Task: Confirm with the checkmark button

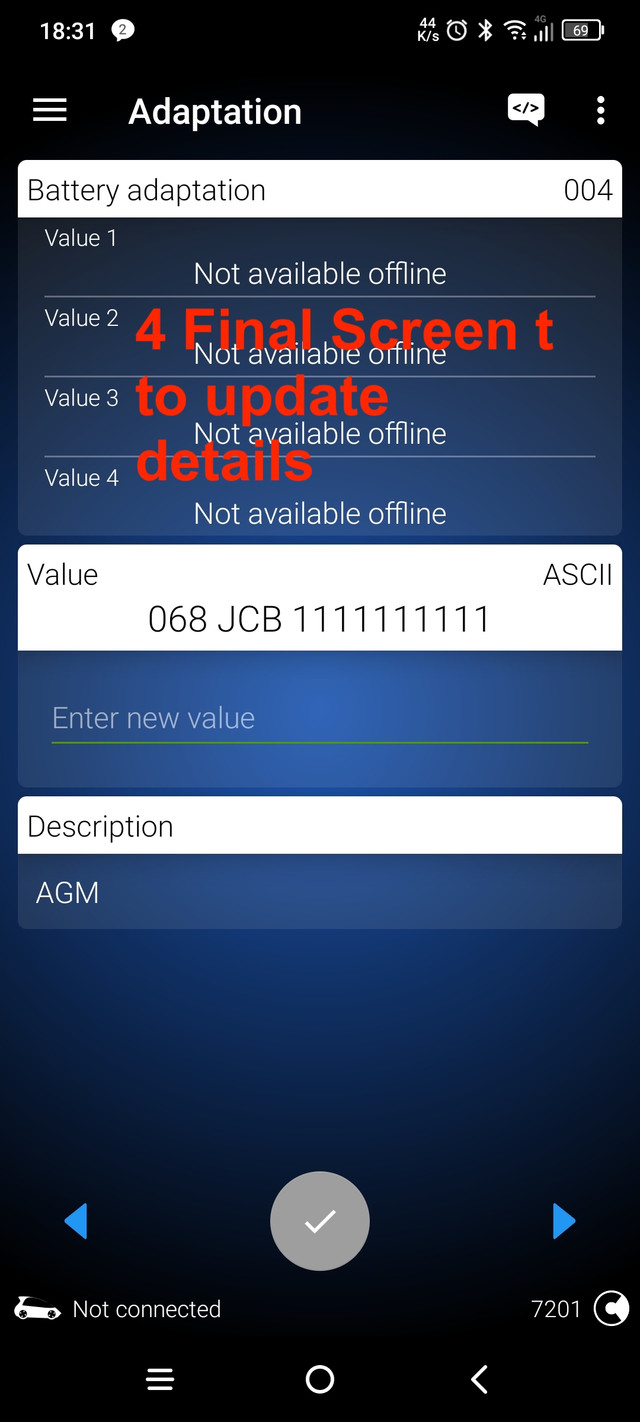Action: (x=320, y=1221)
